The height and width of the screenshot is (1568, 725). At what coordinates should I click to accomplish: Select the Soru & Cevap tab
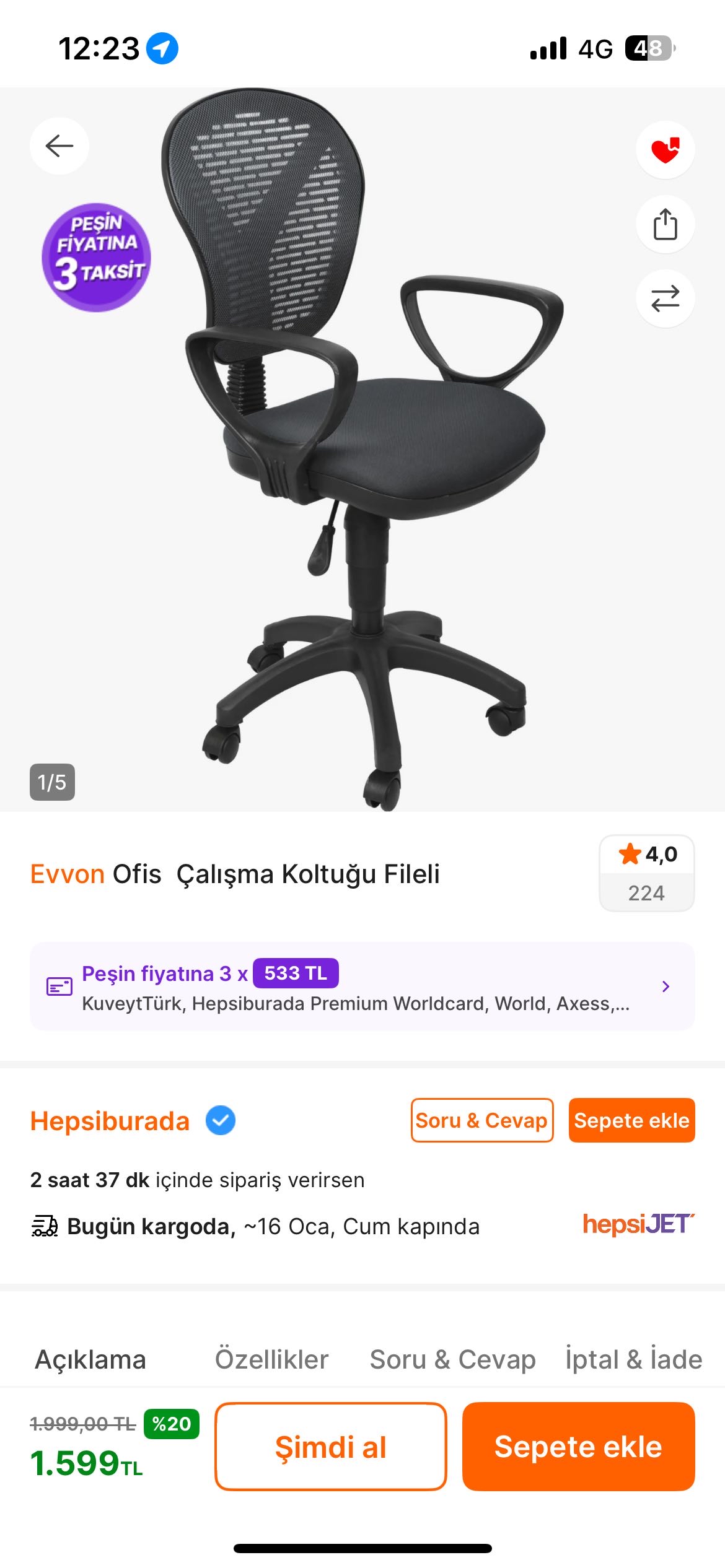tap(452, 1360)
